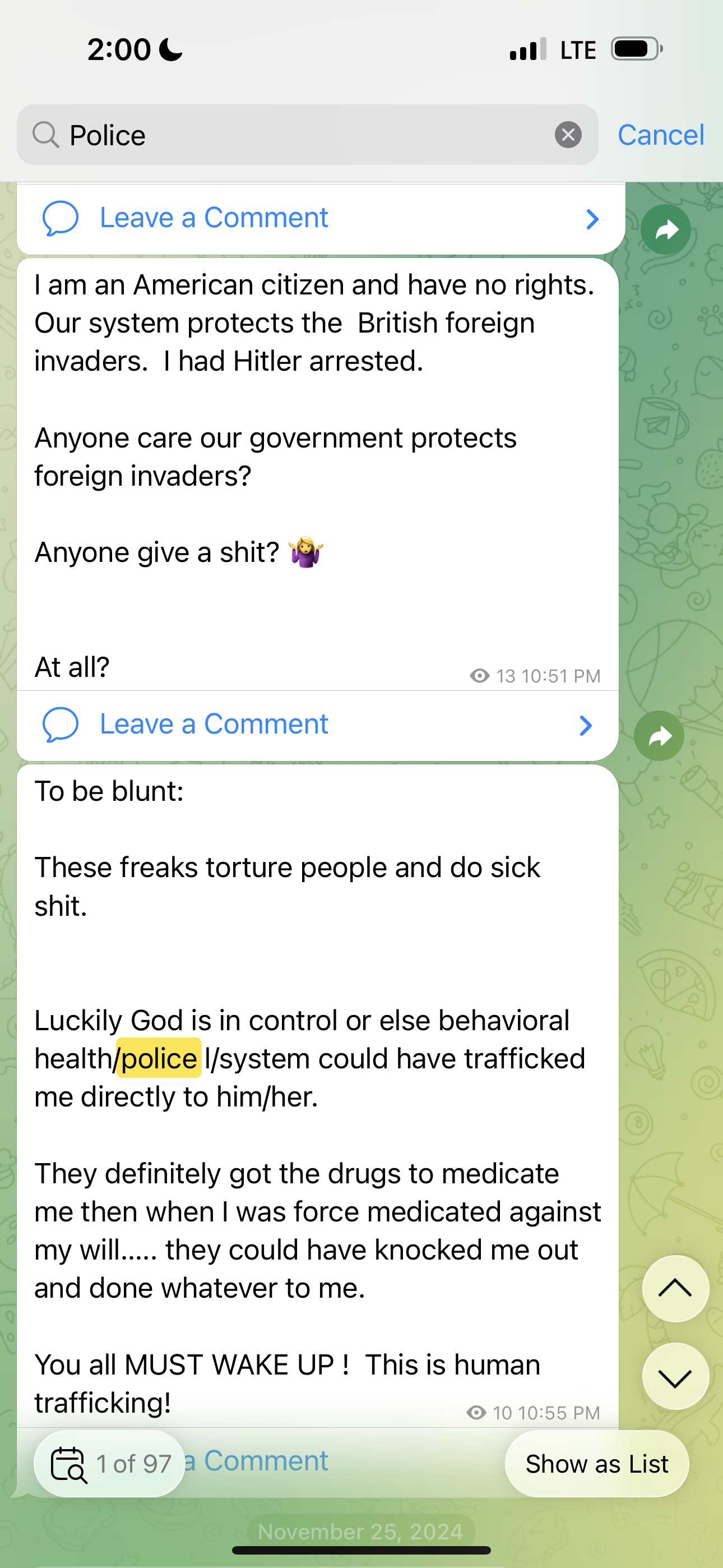Leave a comment on the topmost post
The image size is (723, 1568).
(213, 218)
